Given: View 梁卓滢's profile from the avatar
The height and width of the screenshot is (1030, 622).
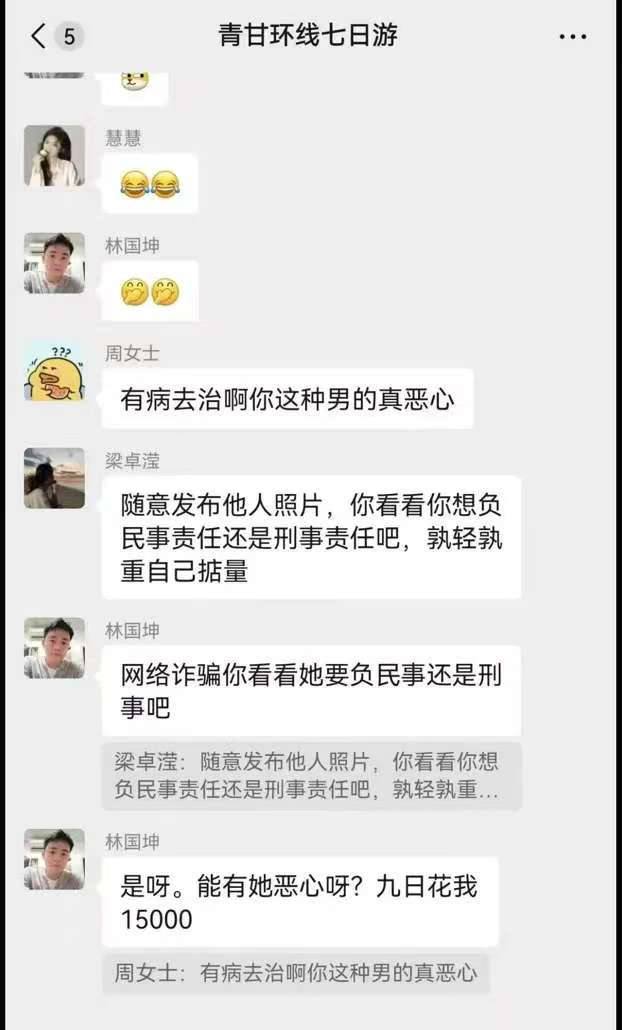Looking at the screenshot, I should [54, 478].
